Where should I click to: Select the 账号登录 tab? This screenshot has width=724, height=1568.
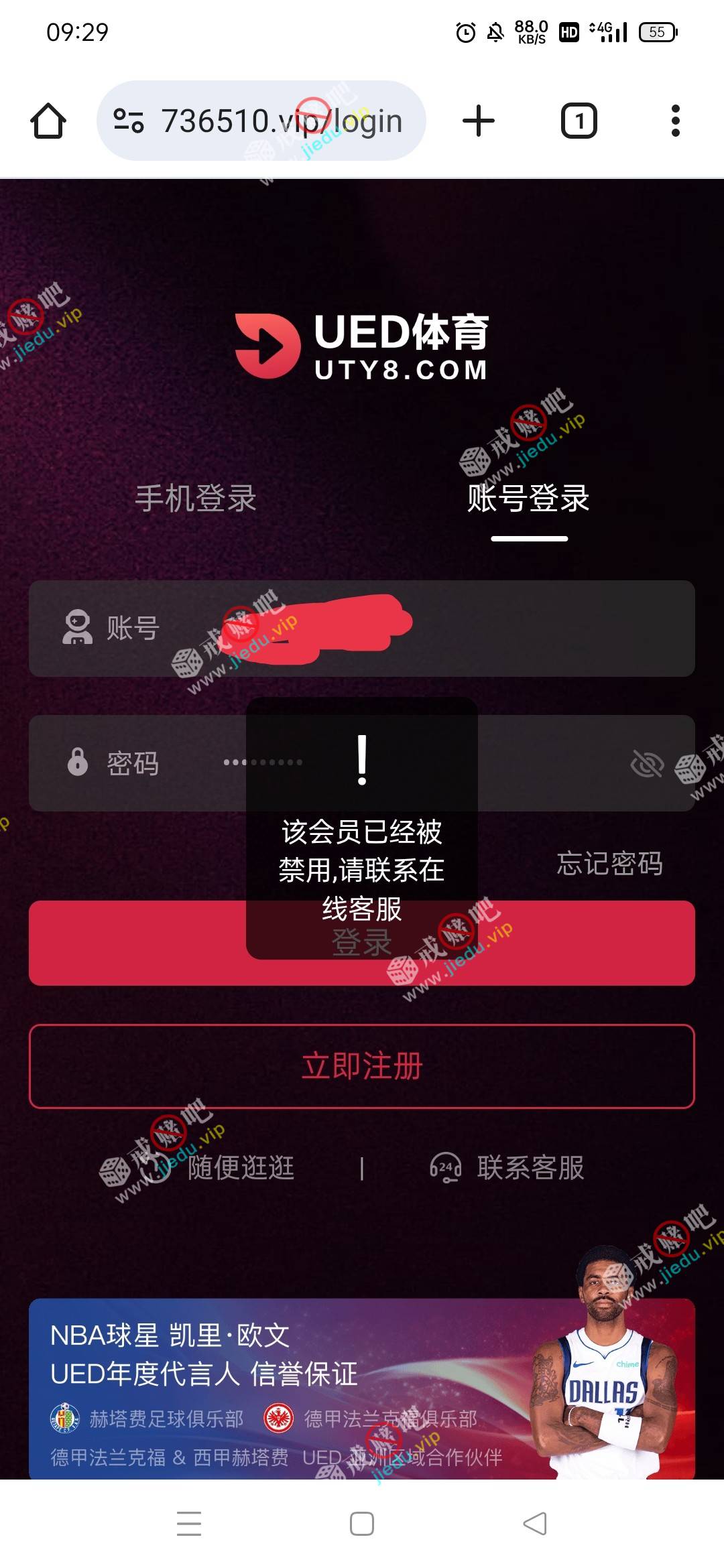click(528, 499)
